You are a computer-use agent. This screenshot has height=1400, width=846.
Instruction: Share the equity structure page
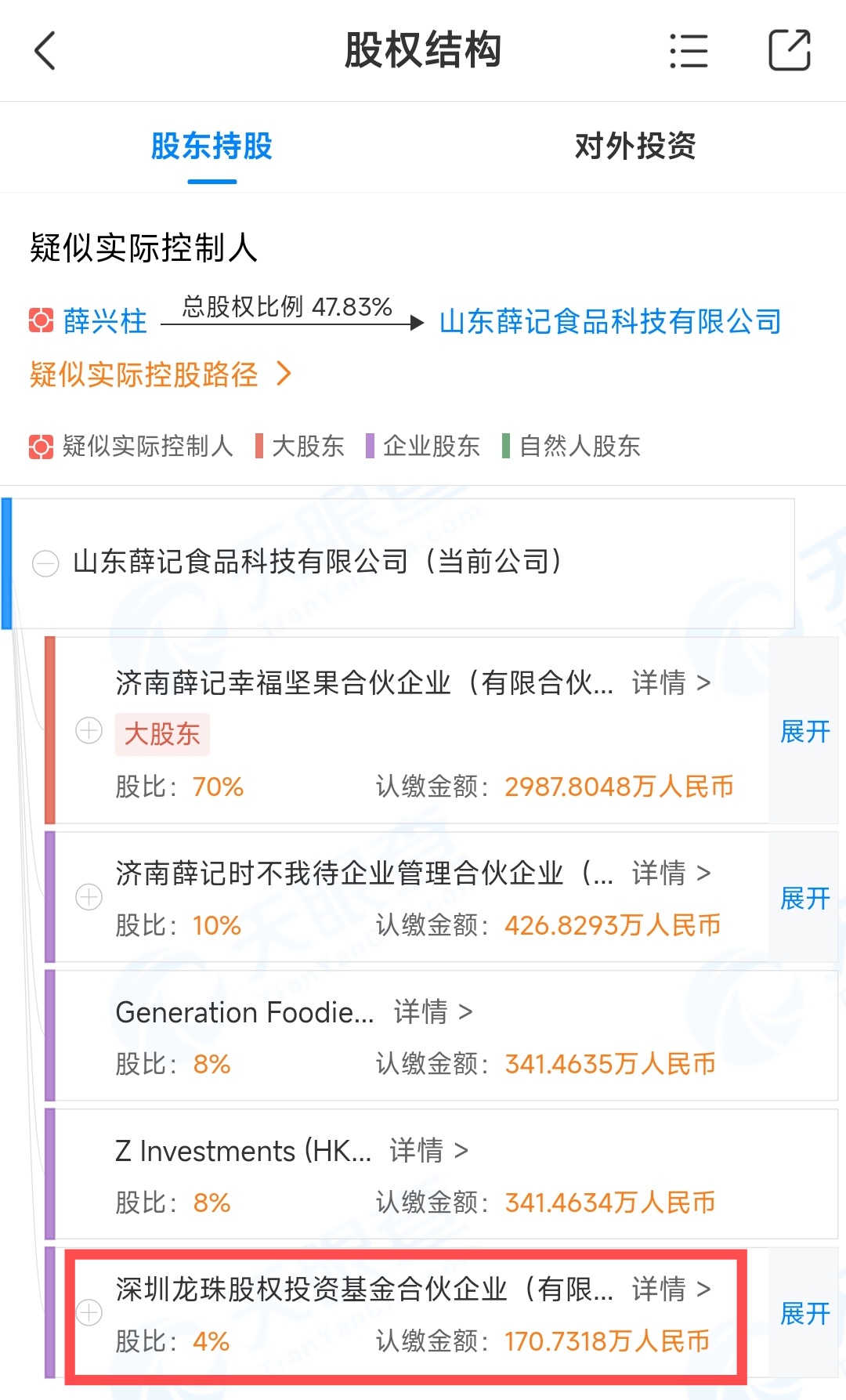pos(789,50)
